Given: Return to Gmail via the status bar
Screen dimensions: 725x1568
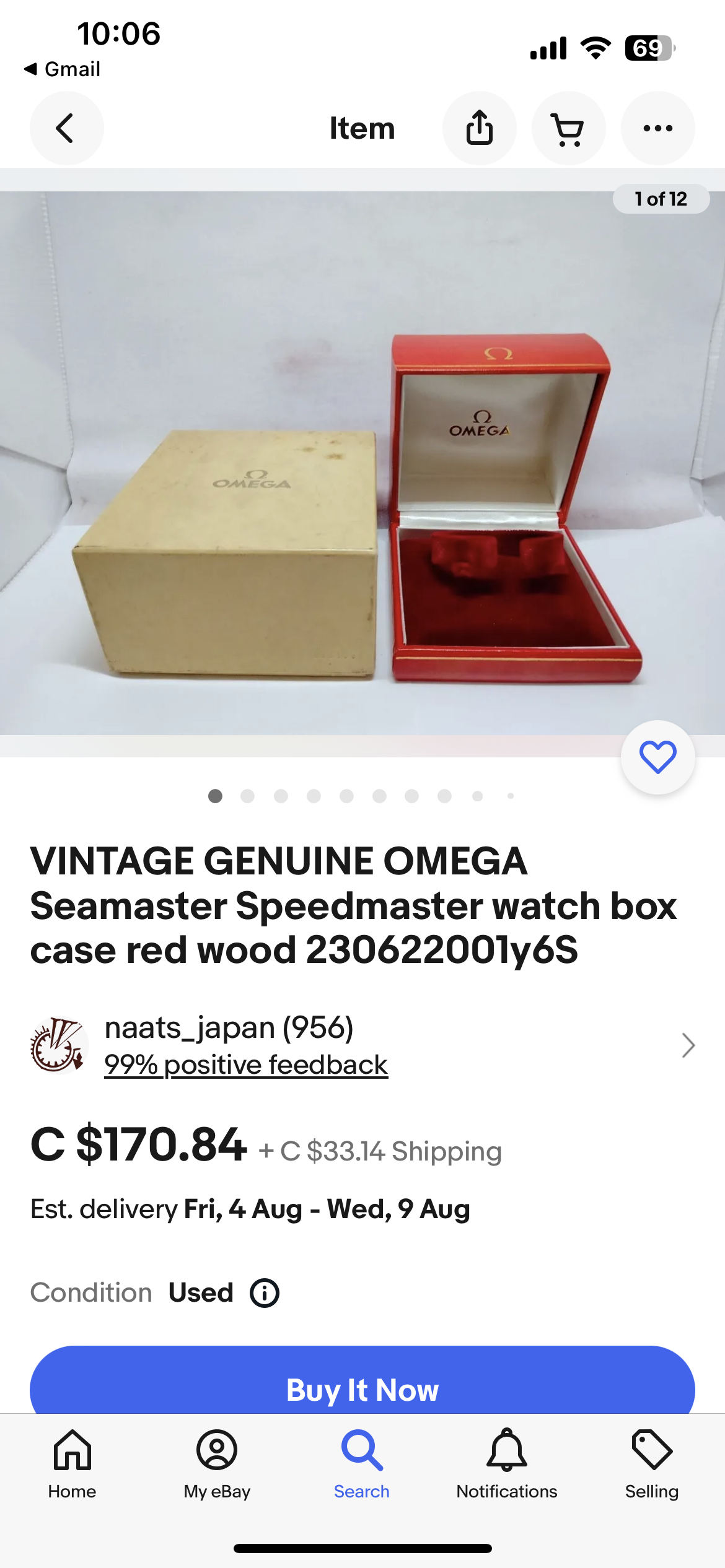Looking at the screenshot, I should (62, 69).
